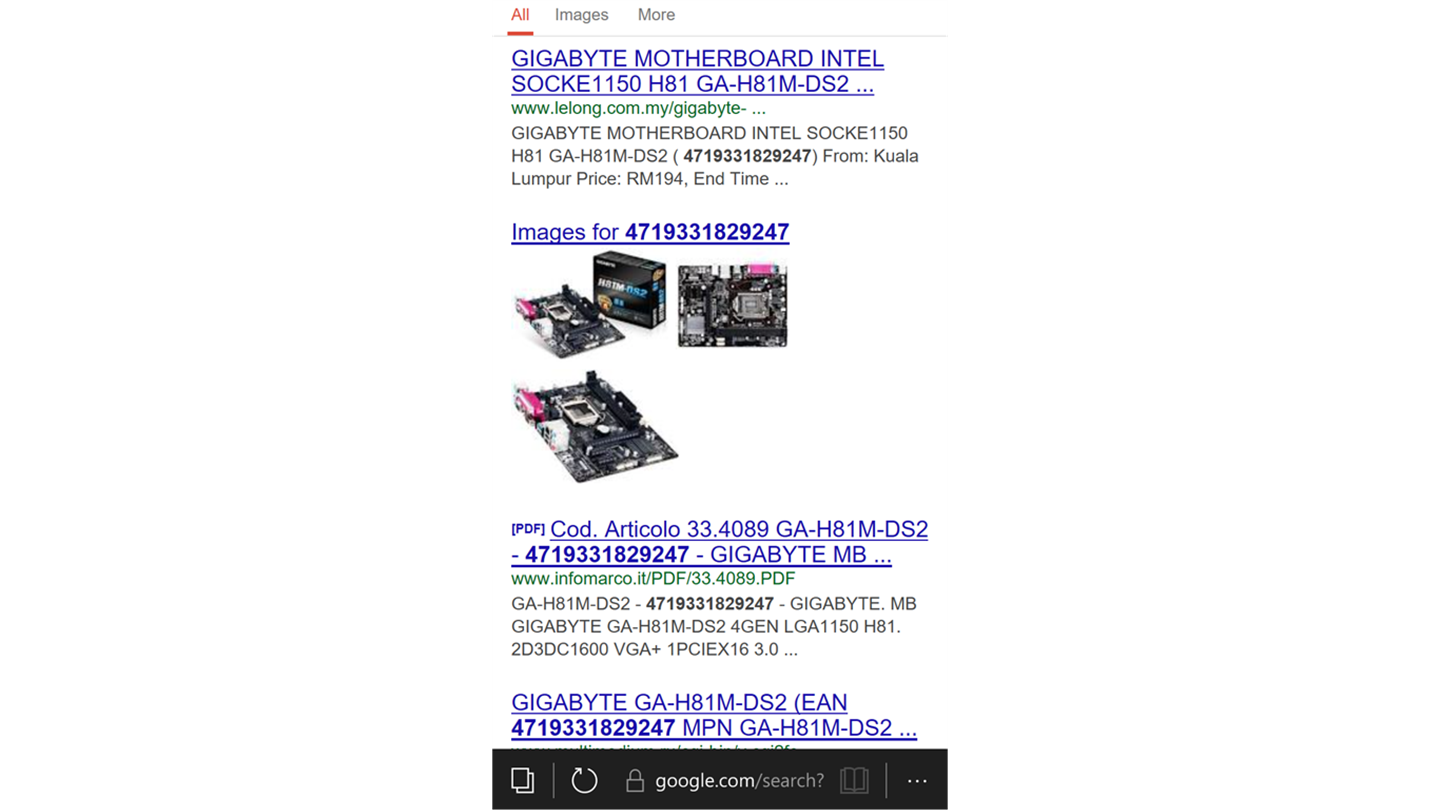This screenshot has width=1440, height=810.
Task: Switch to the Images tab
Action: (581, 15)
